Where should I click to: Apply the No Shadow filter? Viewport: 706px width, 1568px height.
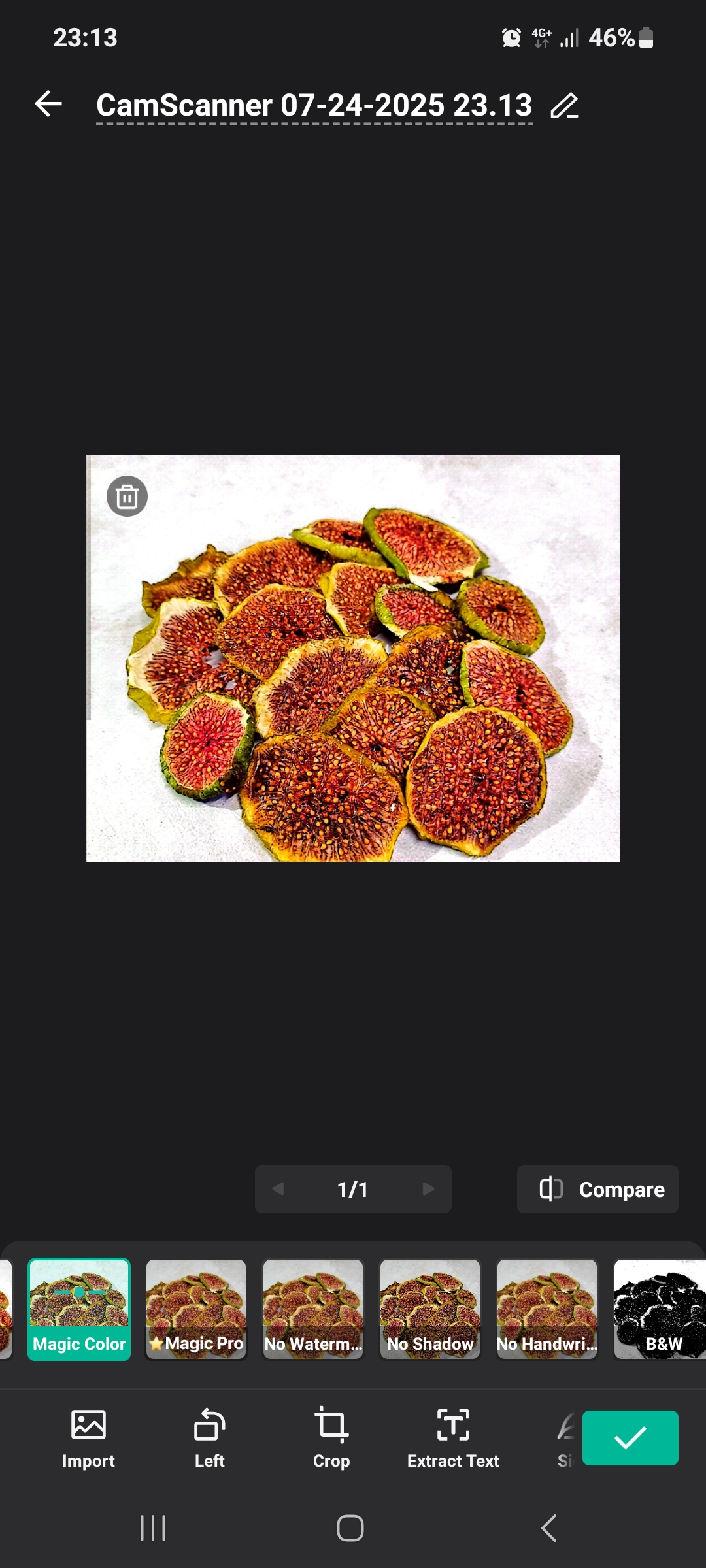[430, 1309]
